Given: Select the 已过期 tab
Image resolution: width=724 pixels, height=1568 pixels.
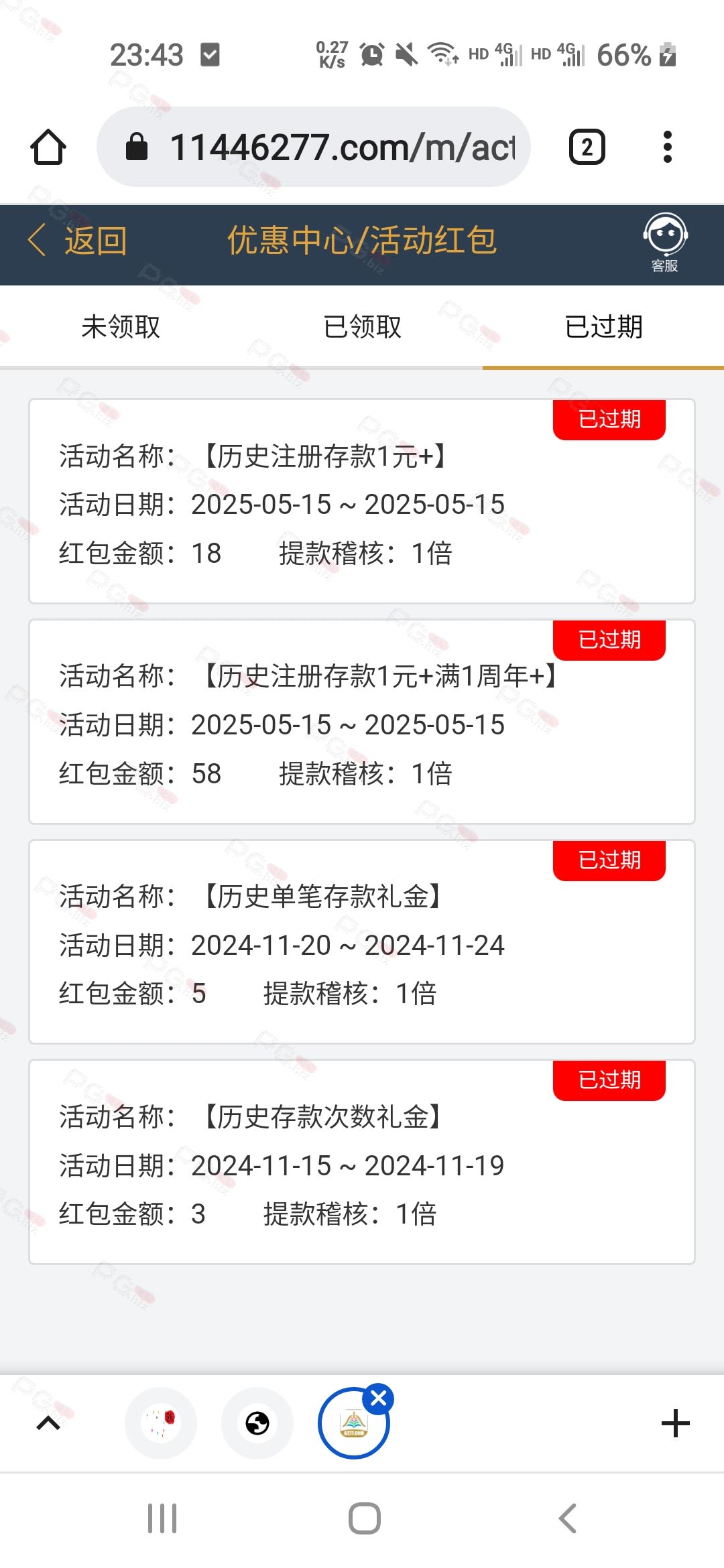Looking at the screenshot, I should click(x=603, y=327).
